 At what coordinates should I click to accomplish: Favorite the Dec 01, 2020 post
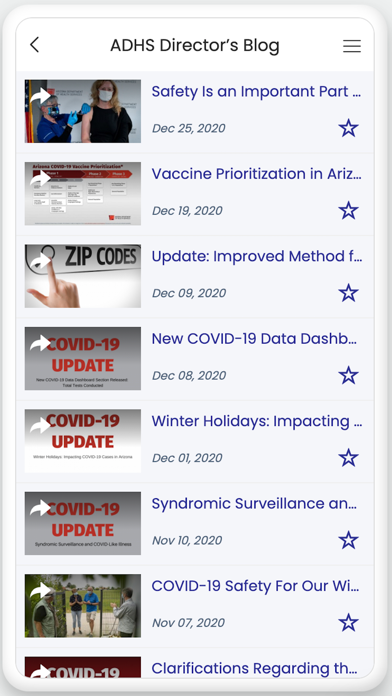coord(348,458)
